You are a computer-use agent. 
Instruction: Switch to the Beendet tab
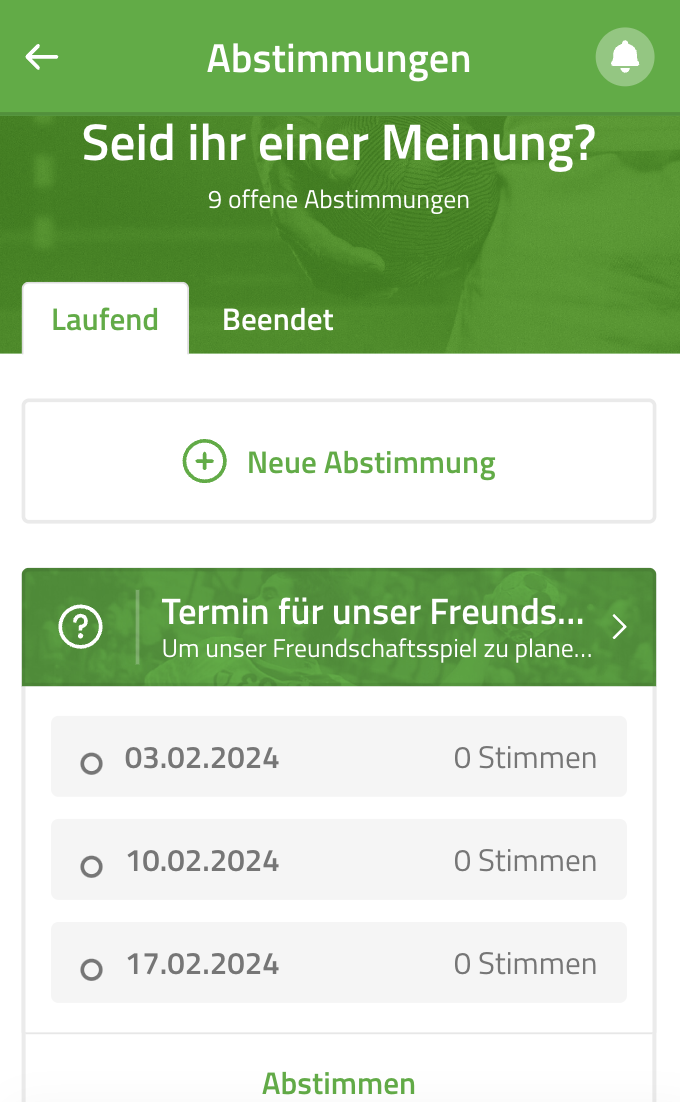277,320
